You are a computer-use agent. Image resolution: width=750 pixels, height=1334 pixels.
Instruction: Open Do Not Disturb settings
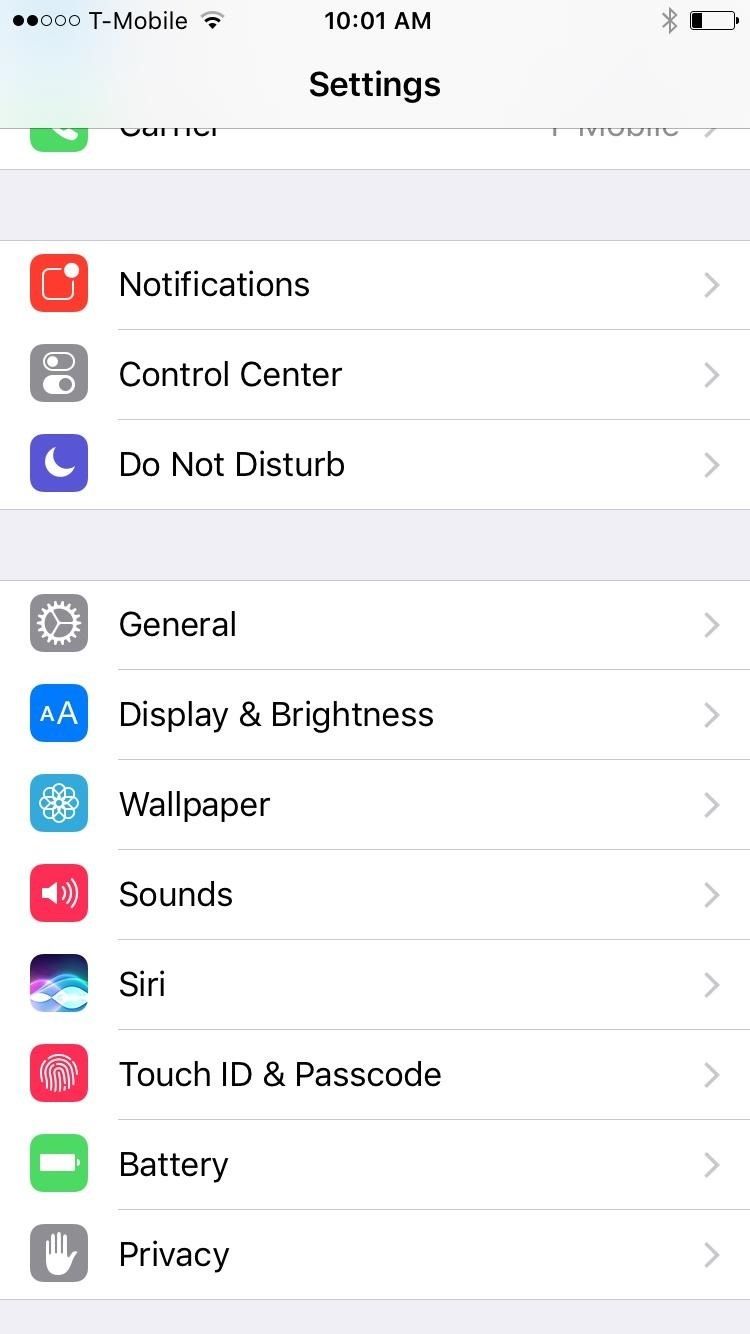375,464
